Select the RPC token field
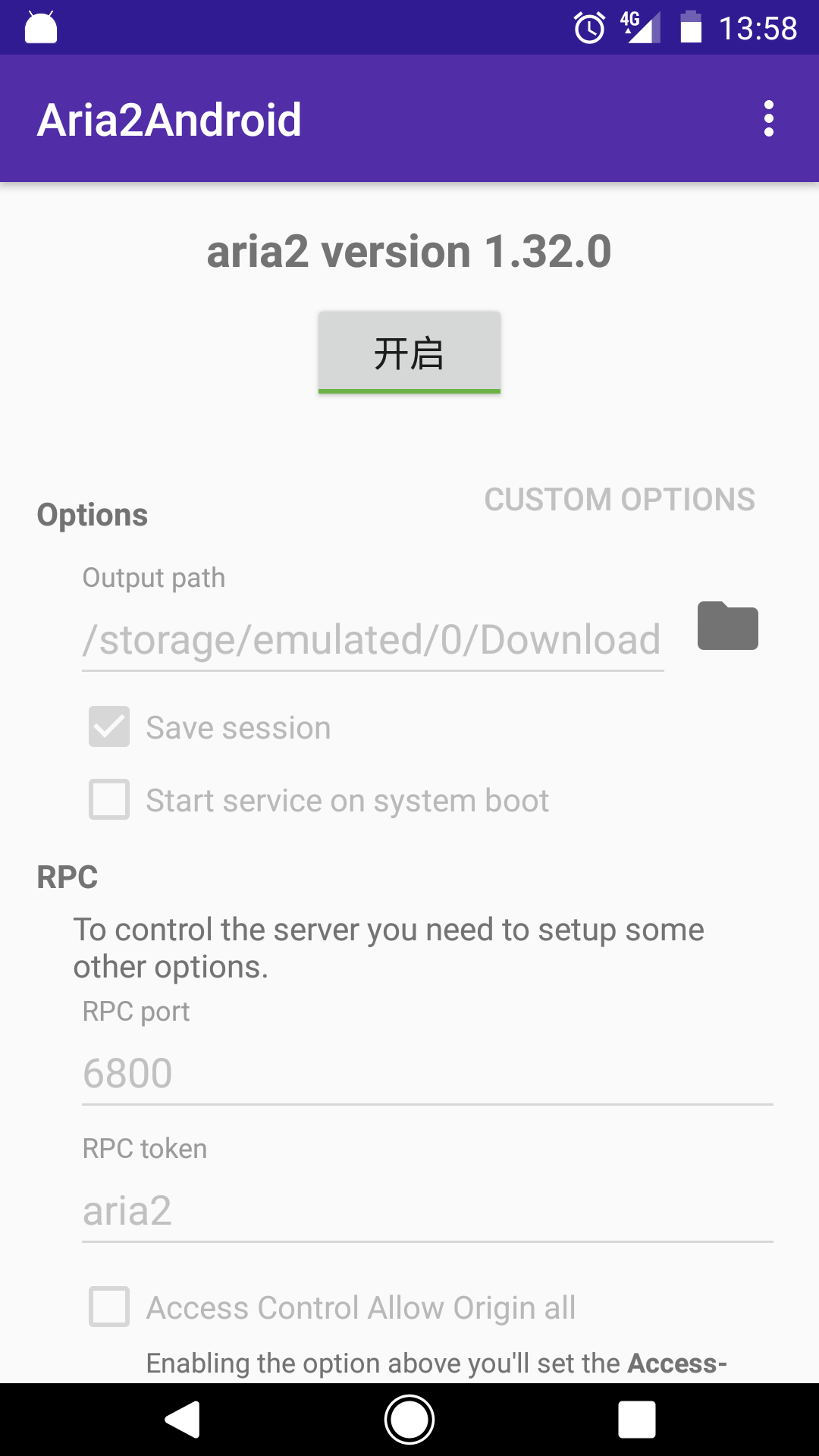This screenshot has width=819, height=1456. coord(428,1210)
